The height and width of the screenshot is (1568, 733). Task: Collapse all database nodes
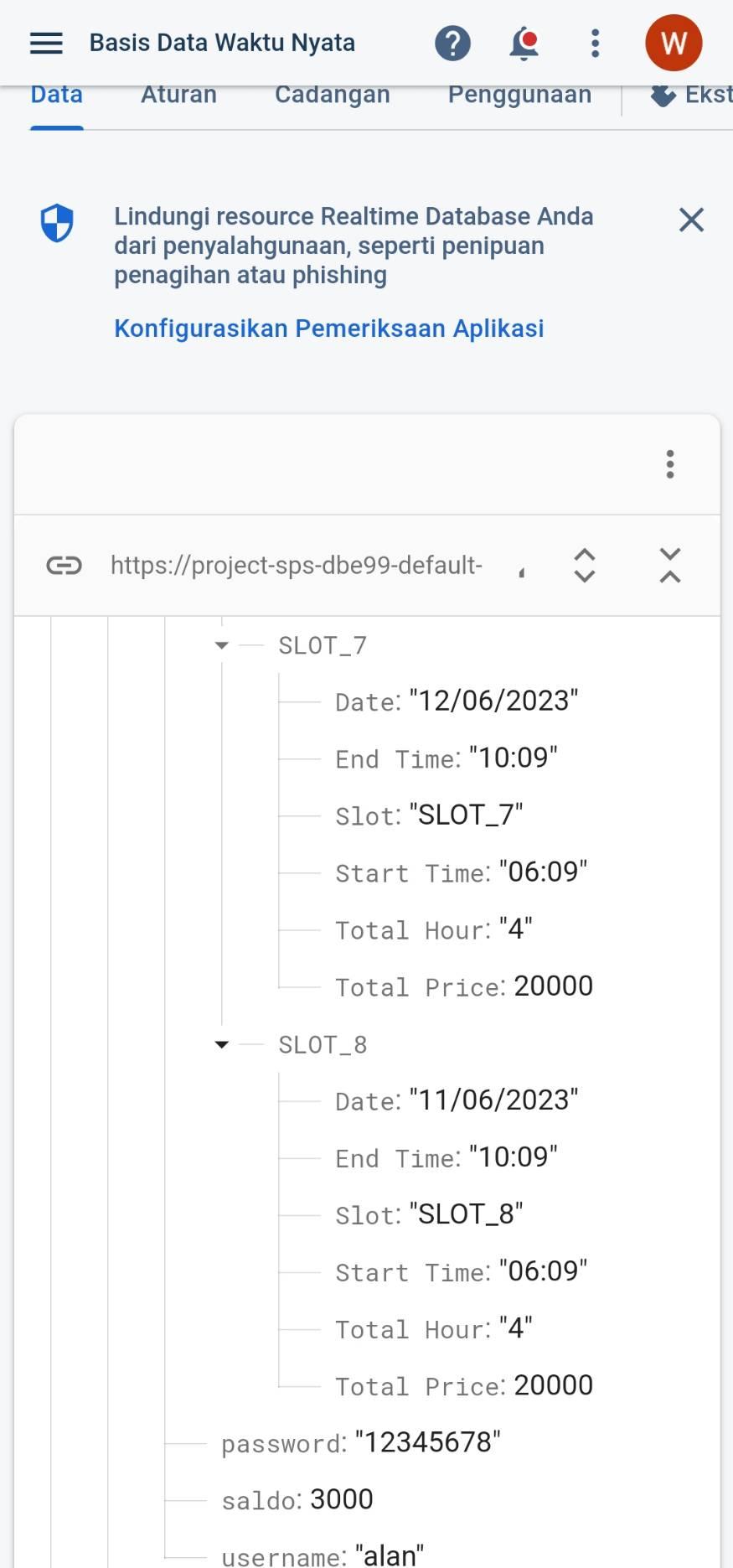(669, 566)
